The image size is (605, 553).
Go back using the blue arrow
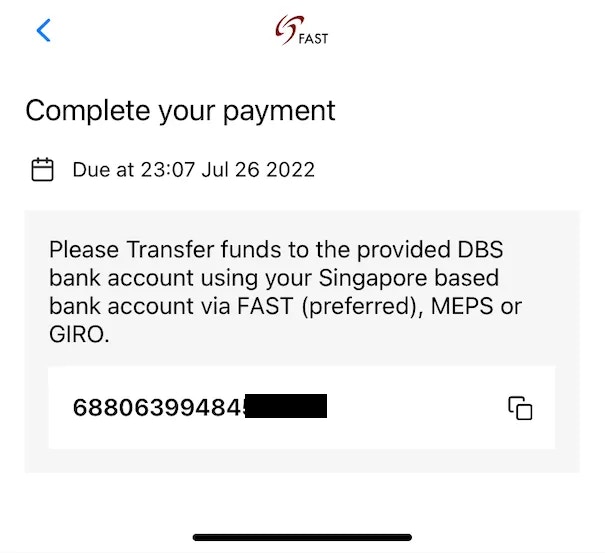click(42, 30)
